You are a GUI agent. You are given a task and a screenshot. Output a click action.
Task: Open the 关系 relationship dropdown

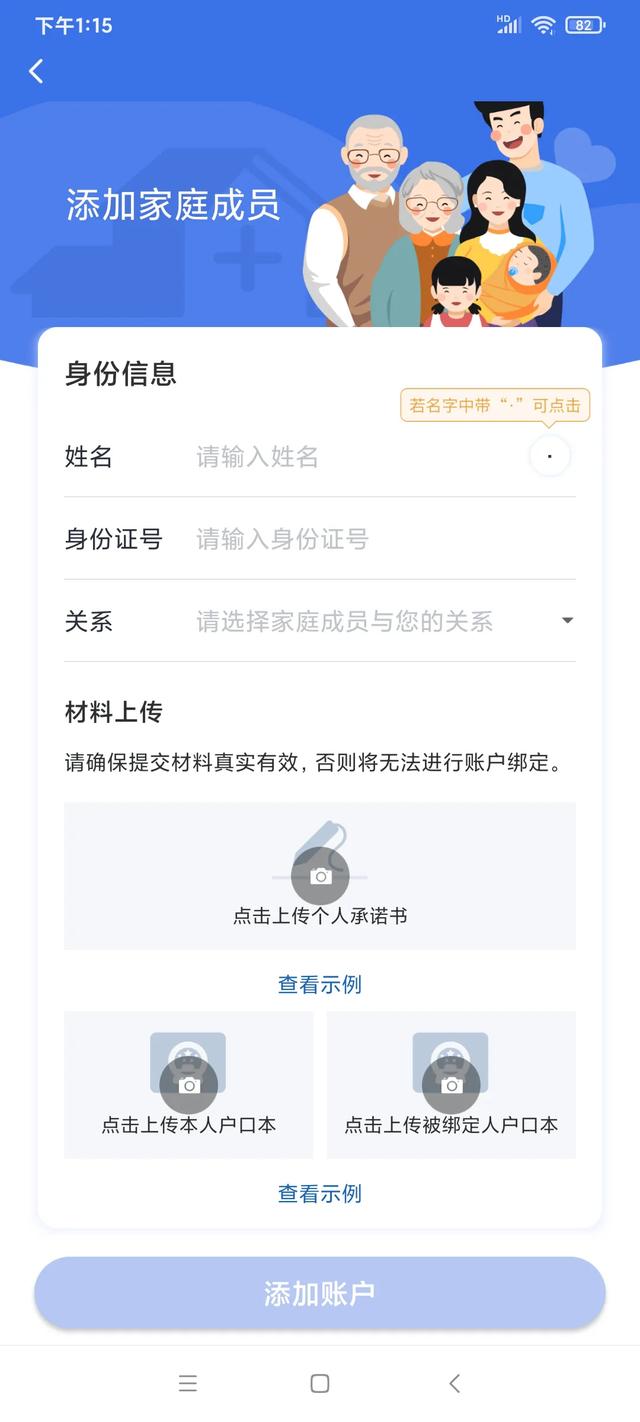pos(380,622)
